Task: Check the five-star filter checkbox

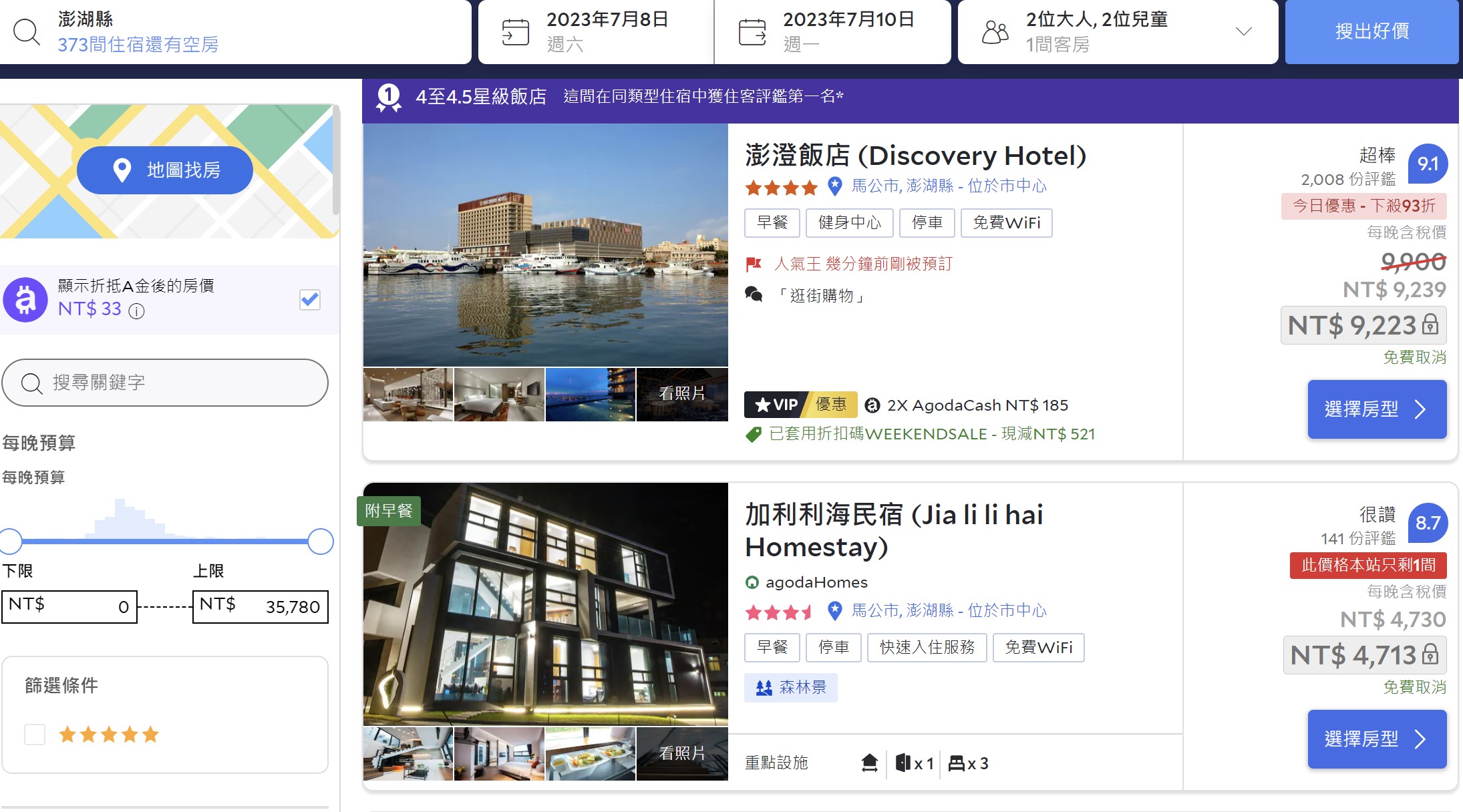Action: [35, 735]
